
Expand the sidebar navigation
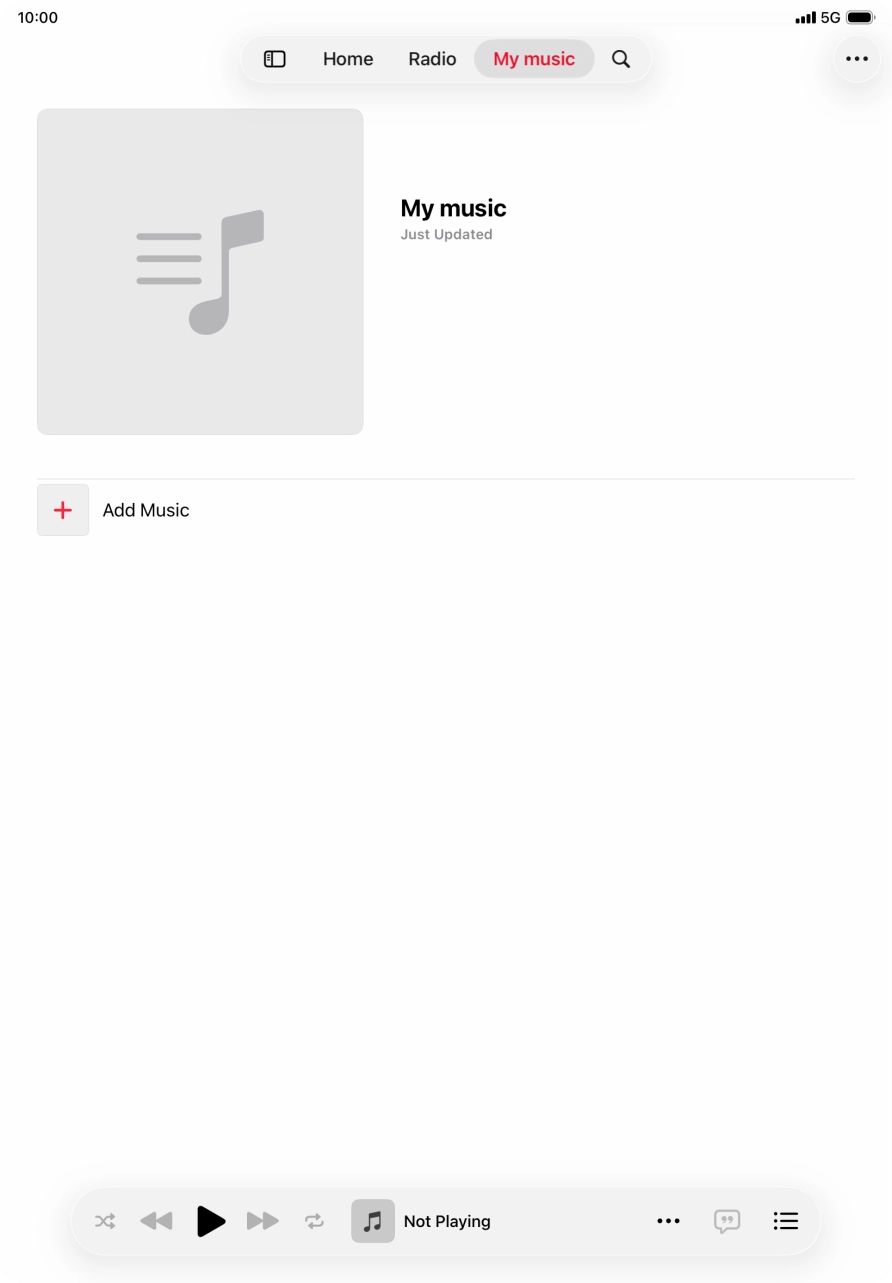click(274, 59)
